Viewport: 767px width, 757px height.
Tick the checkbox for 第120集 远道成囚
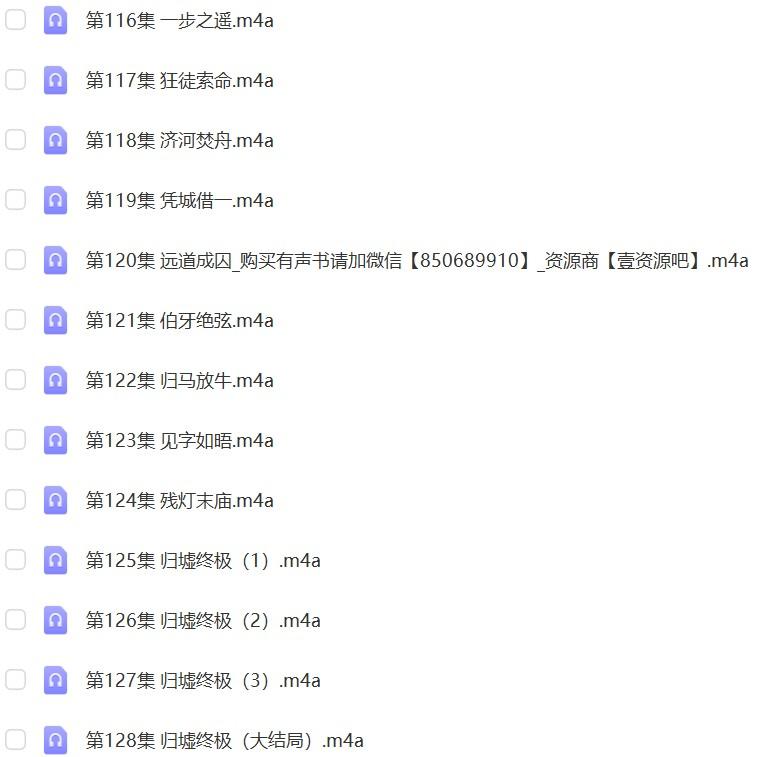point(15,260)
